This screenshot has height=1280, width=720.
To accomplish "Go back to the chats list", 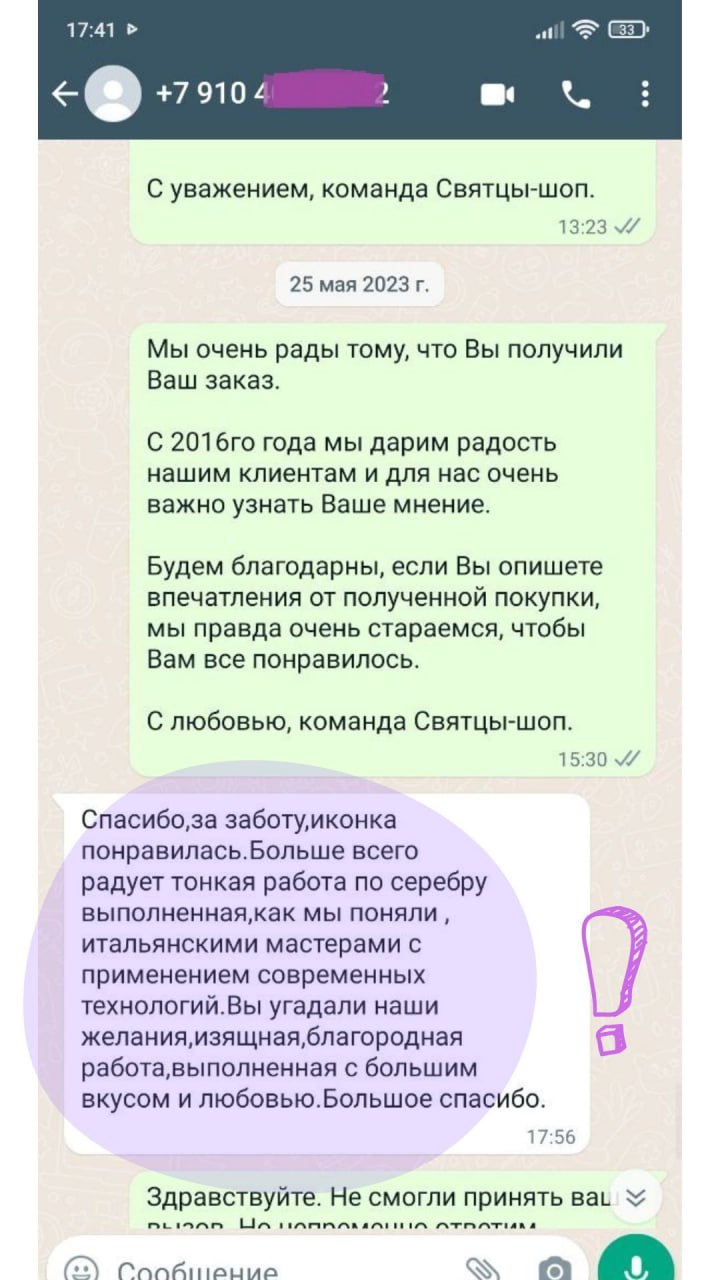I will pos(64,95).
